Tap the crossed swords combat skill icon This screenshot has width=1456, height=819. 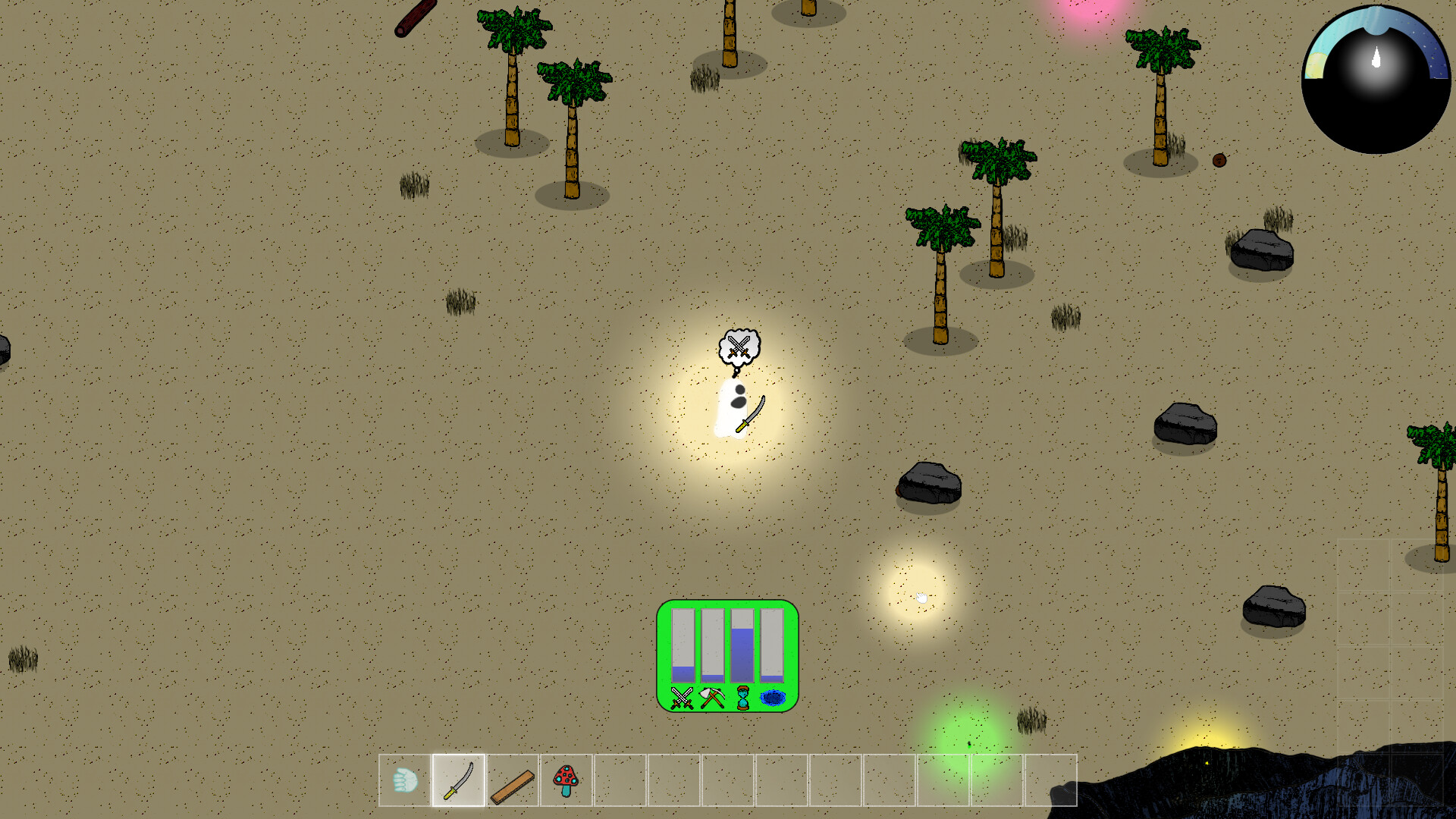click(682, 698)
